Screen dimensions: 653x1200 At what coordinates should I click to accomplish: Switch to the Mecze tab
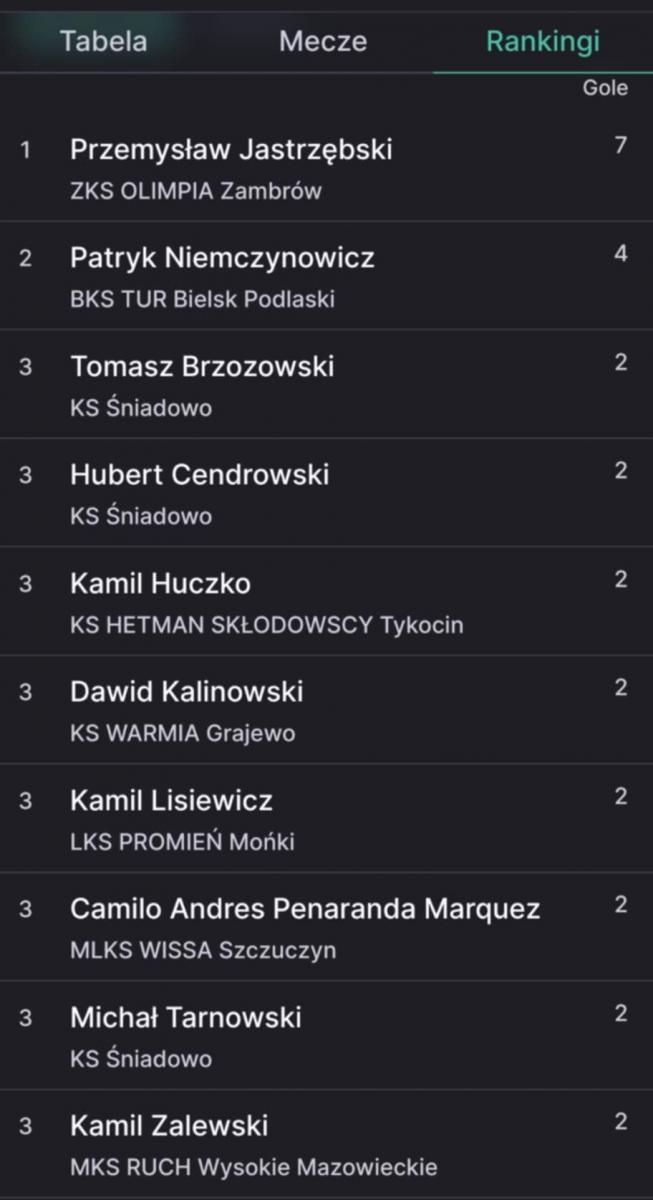322,42
